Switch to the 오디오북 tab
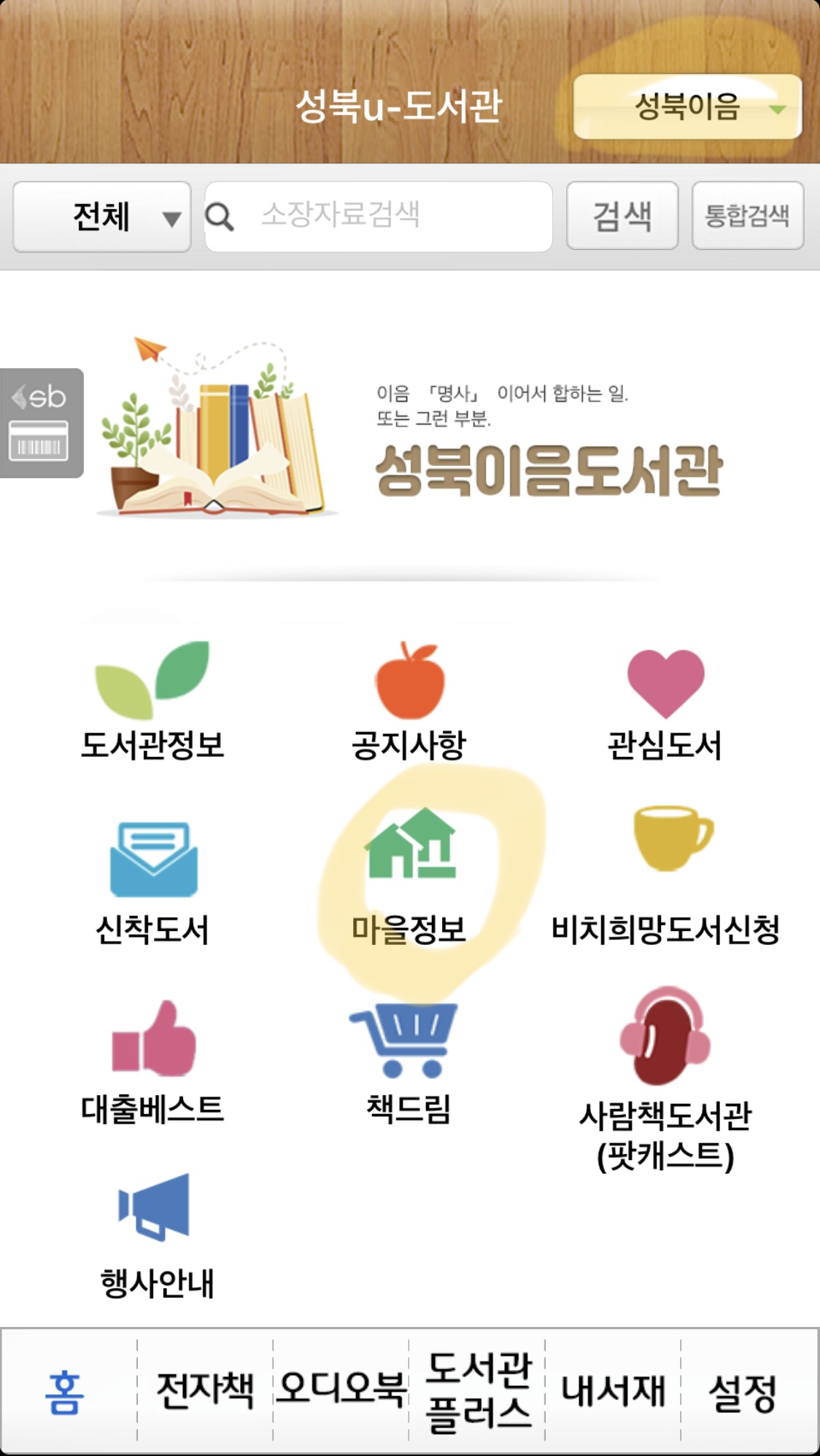Image resolution: width=820 pixels, height=1456 pixels. pos(341,1390)
